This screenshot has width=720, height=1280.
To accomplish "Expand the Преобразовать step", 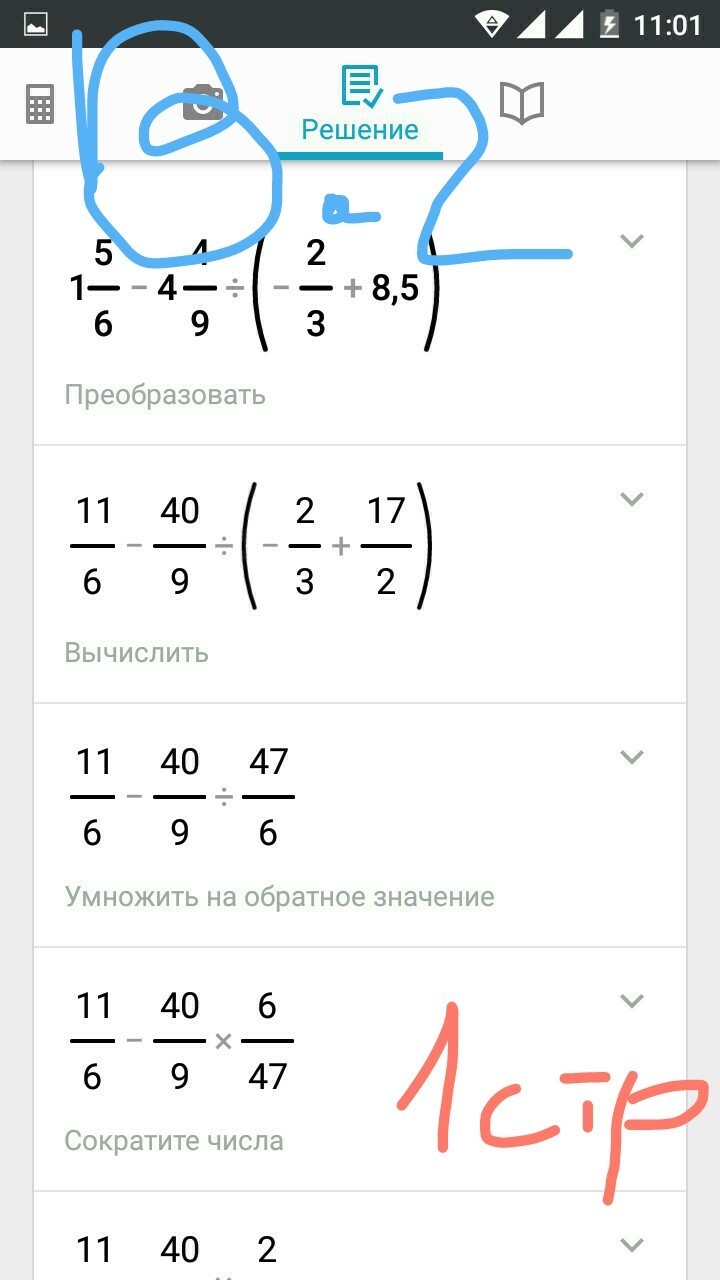I will [631, 241].
